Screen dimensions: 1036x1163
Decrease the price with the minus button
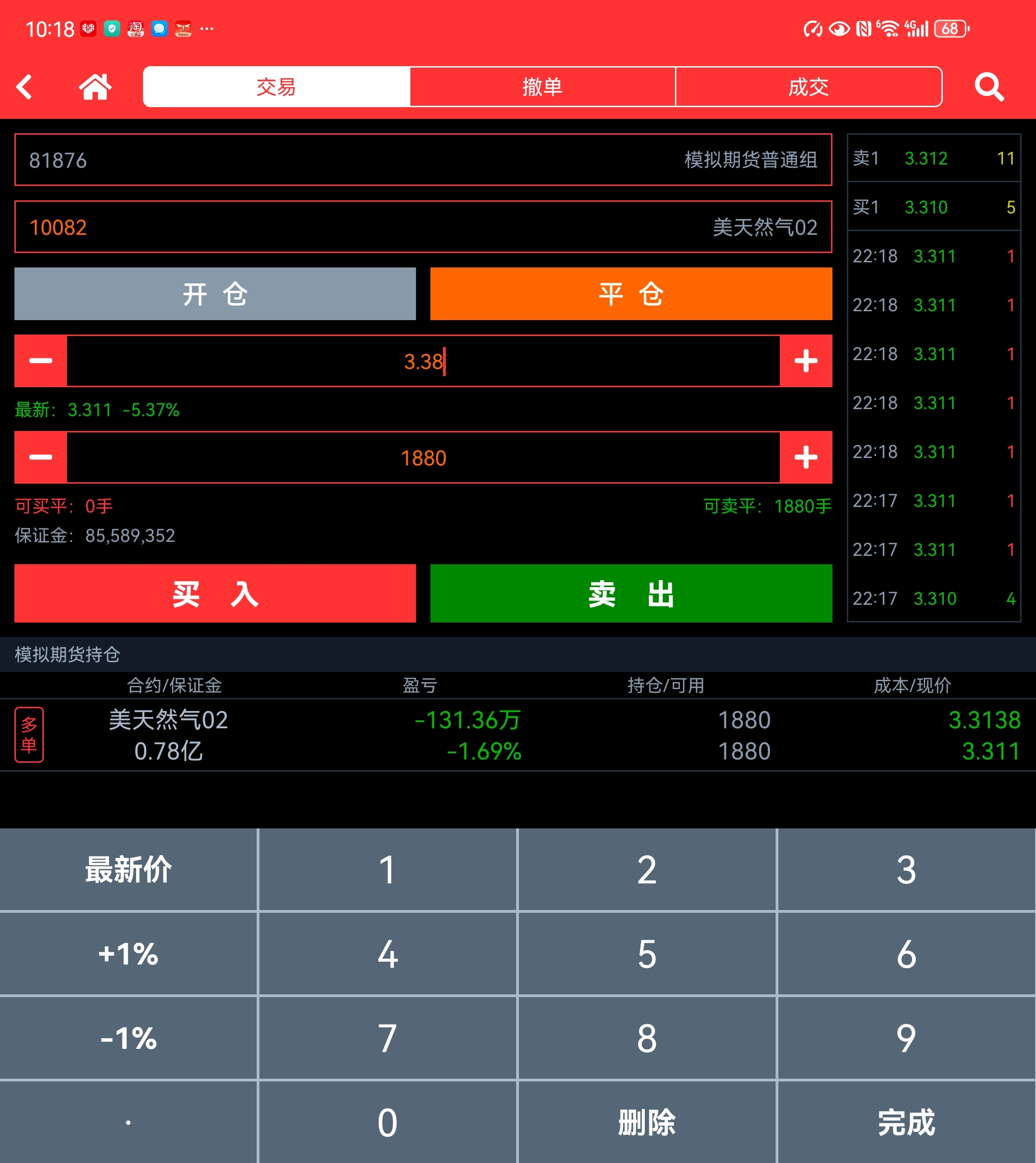coord(41,361)
